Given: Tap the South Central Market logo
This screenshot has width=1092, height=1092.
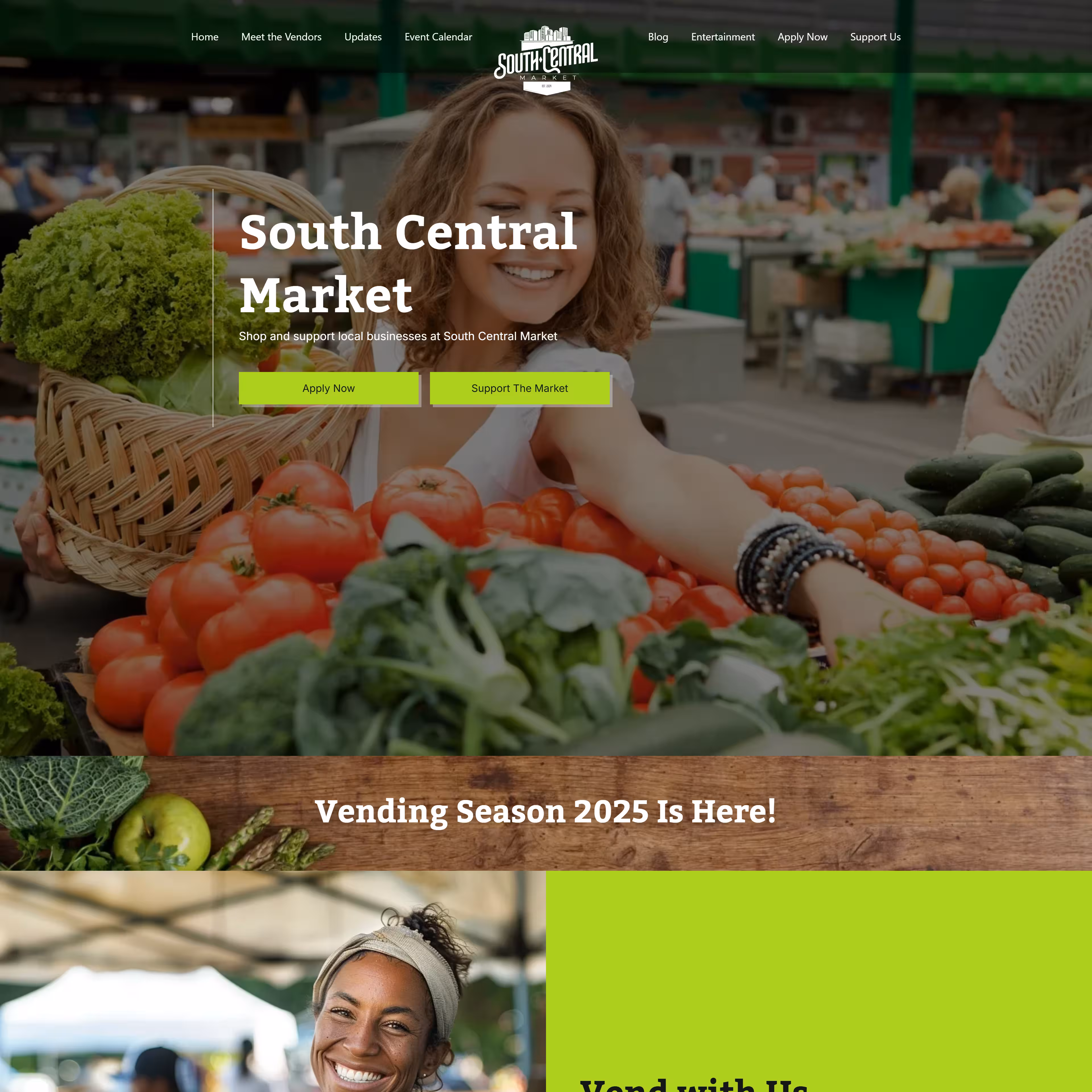Looking at the screenshot, I should [545, 60].
